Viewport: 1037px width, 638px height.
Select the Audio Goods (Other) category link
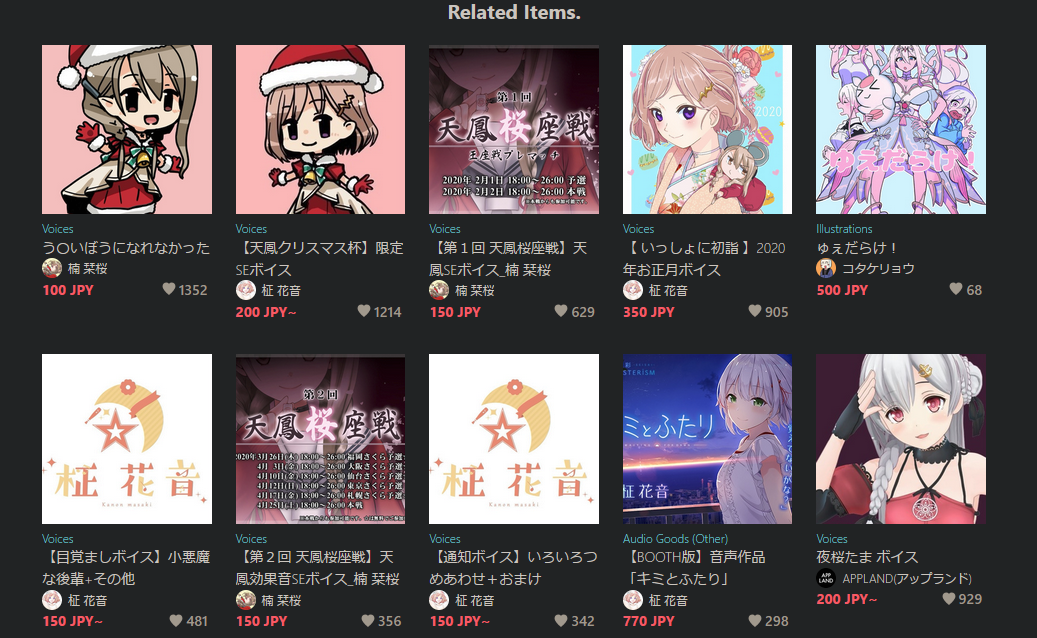pyautogui.click(x=675, y=539)
